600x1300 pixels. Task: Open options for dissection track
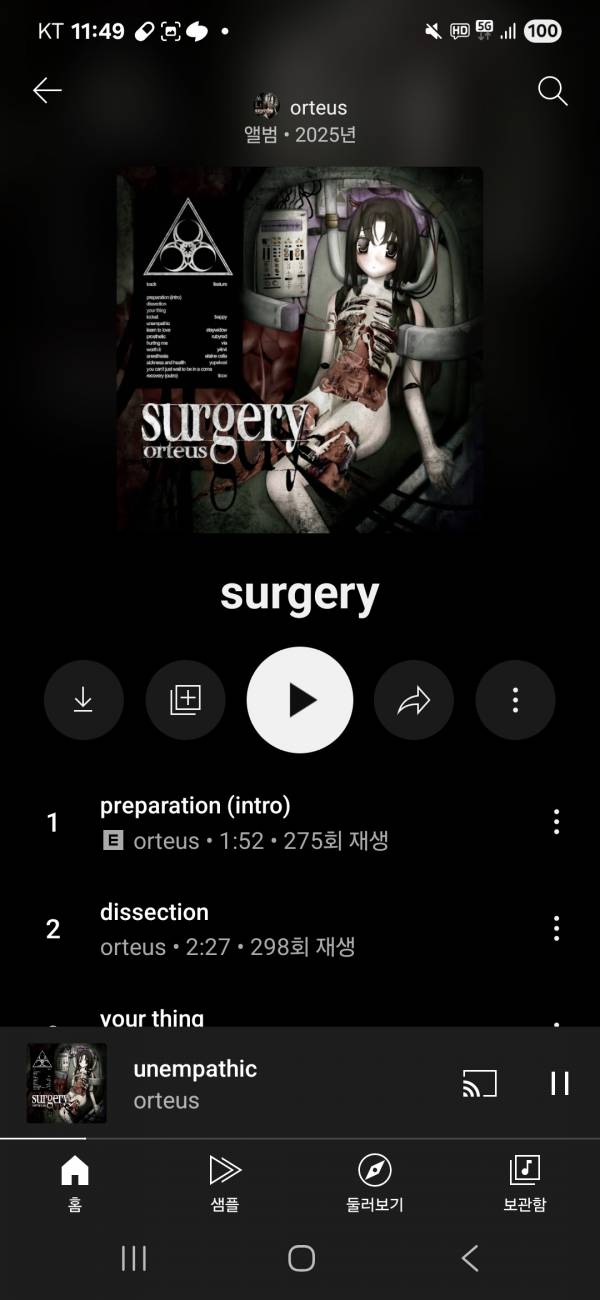[x=556, y=929]
